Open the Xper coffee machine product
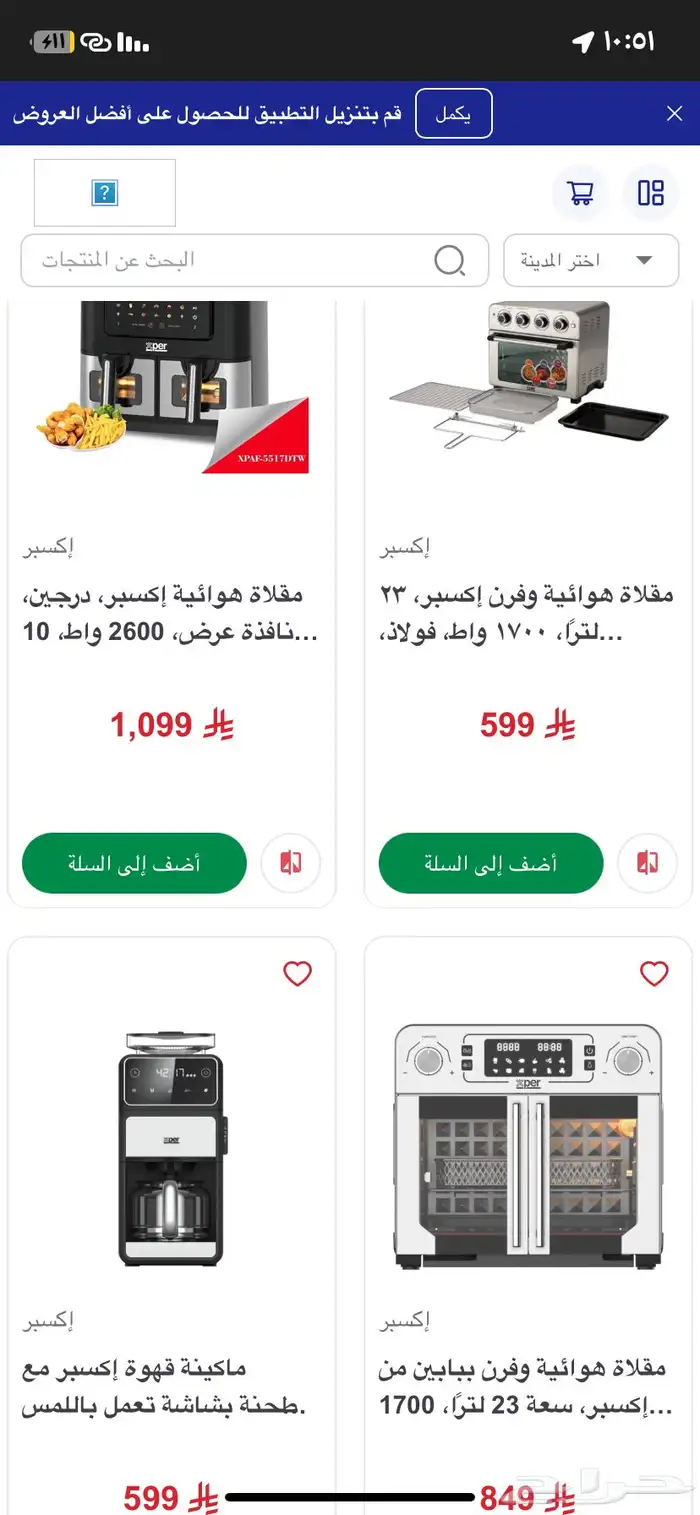 pyautogui.click(x=170, y=1150)
